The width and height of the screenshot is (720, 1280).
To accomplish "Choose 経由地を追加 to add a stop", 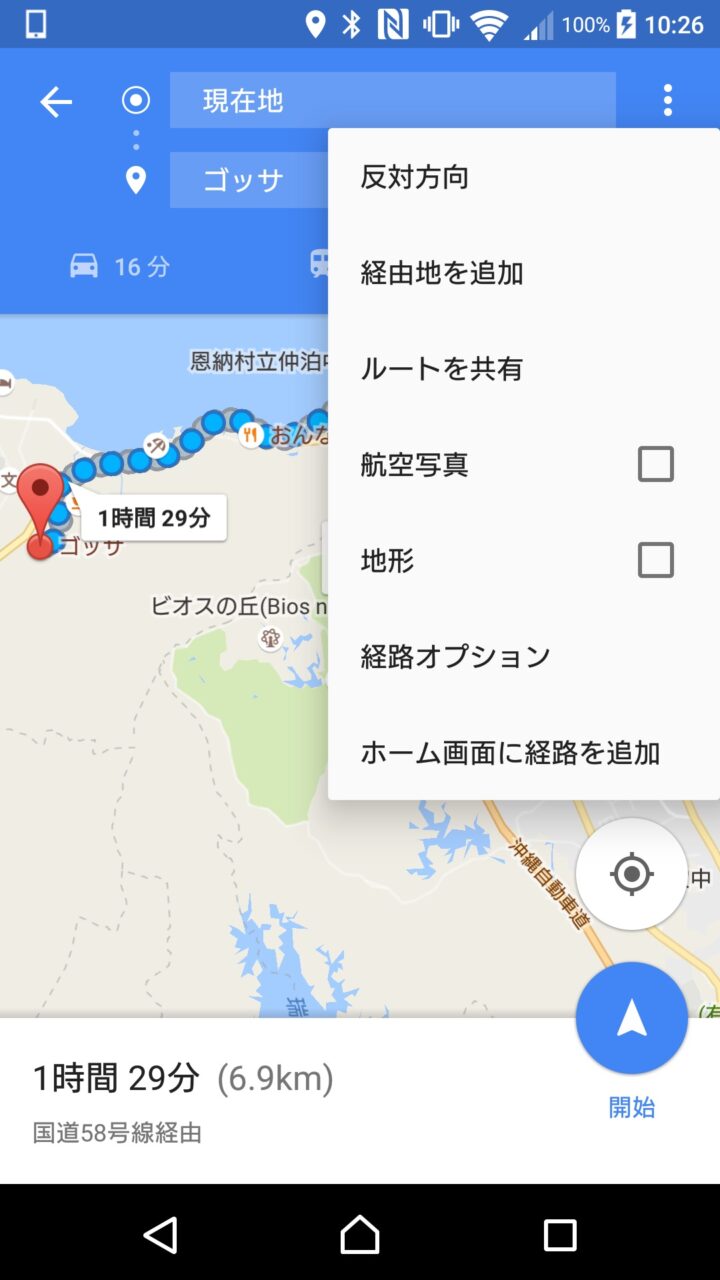I will [442, 273].
